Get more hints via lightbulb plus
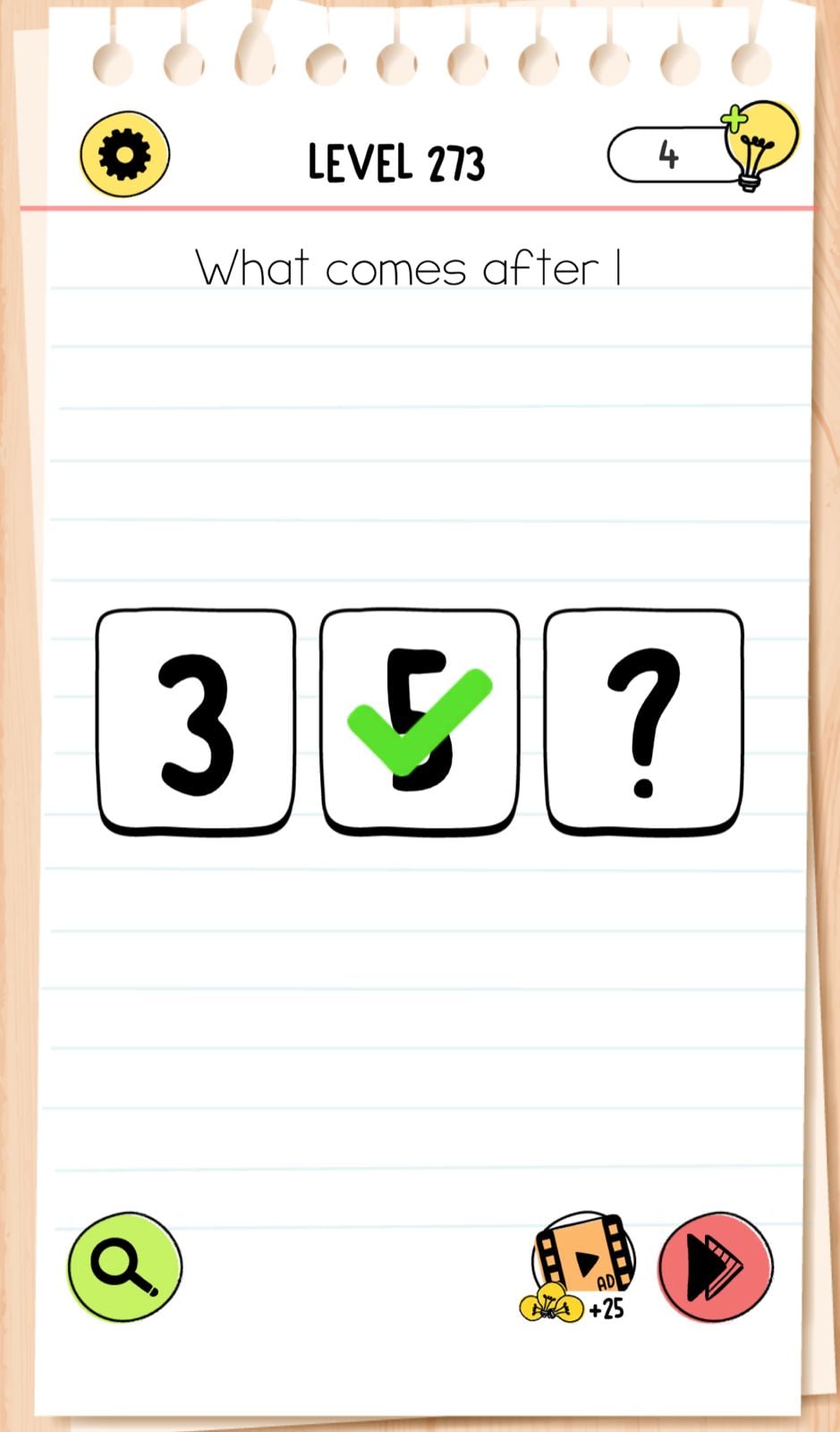840x1432 pixels. [757, 143]
